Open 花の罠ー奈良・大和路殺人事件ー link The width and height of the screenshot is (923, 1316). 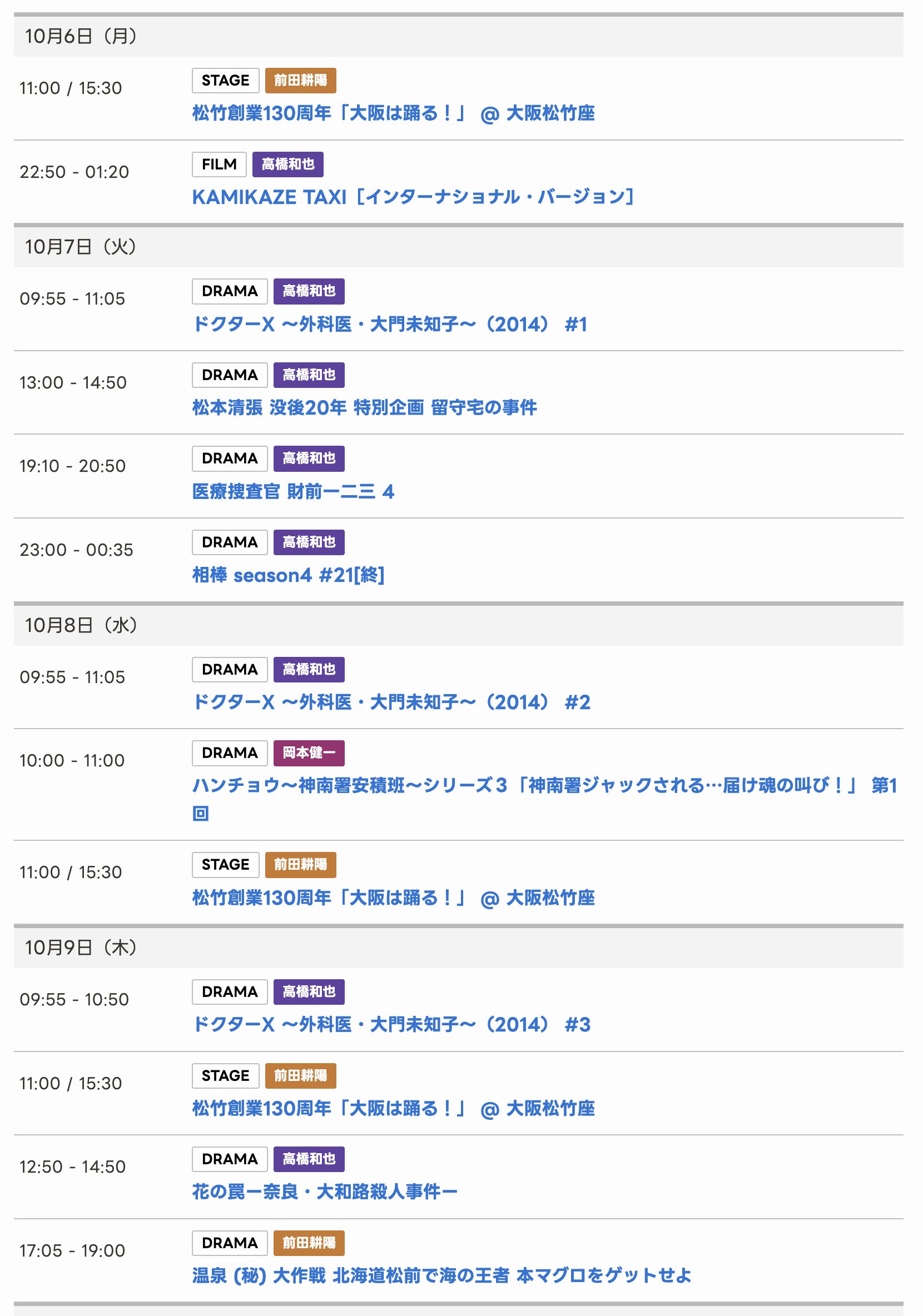pos(325,1192)
